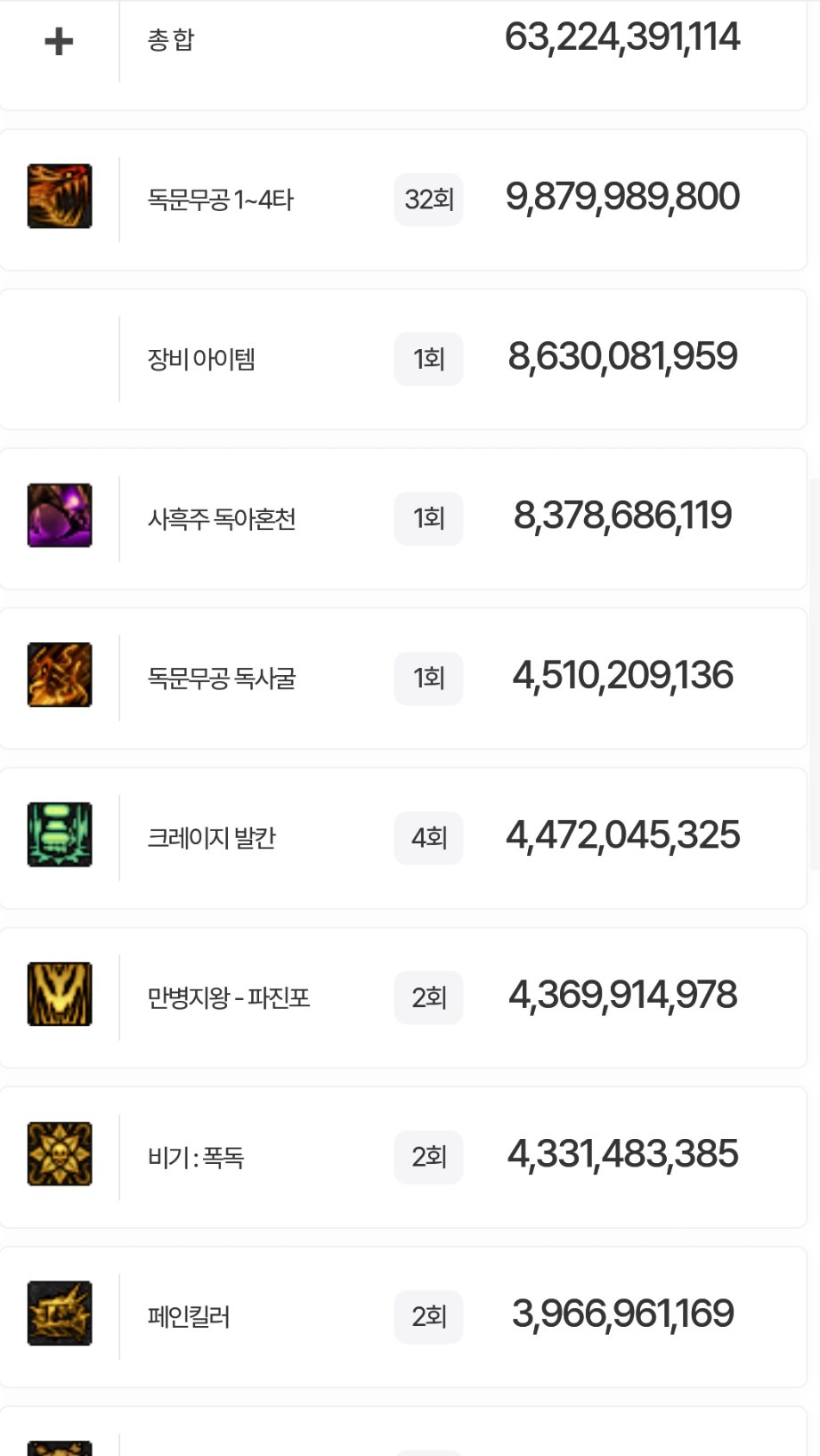Expand the 총합 total row with plus icon

tap(59, 41)
